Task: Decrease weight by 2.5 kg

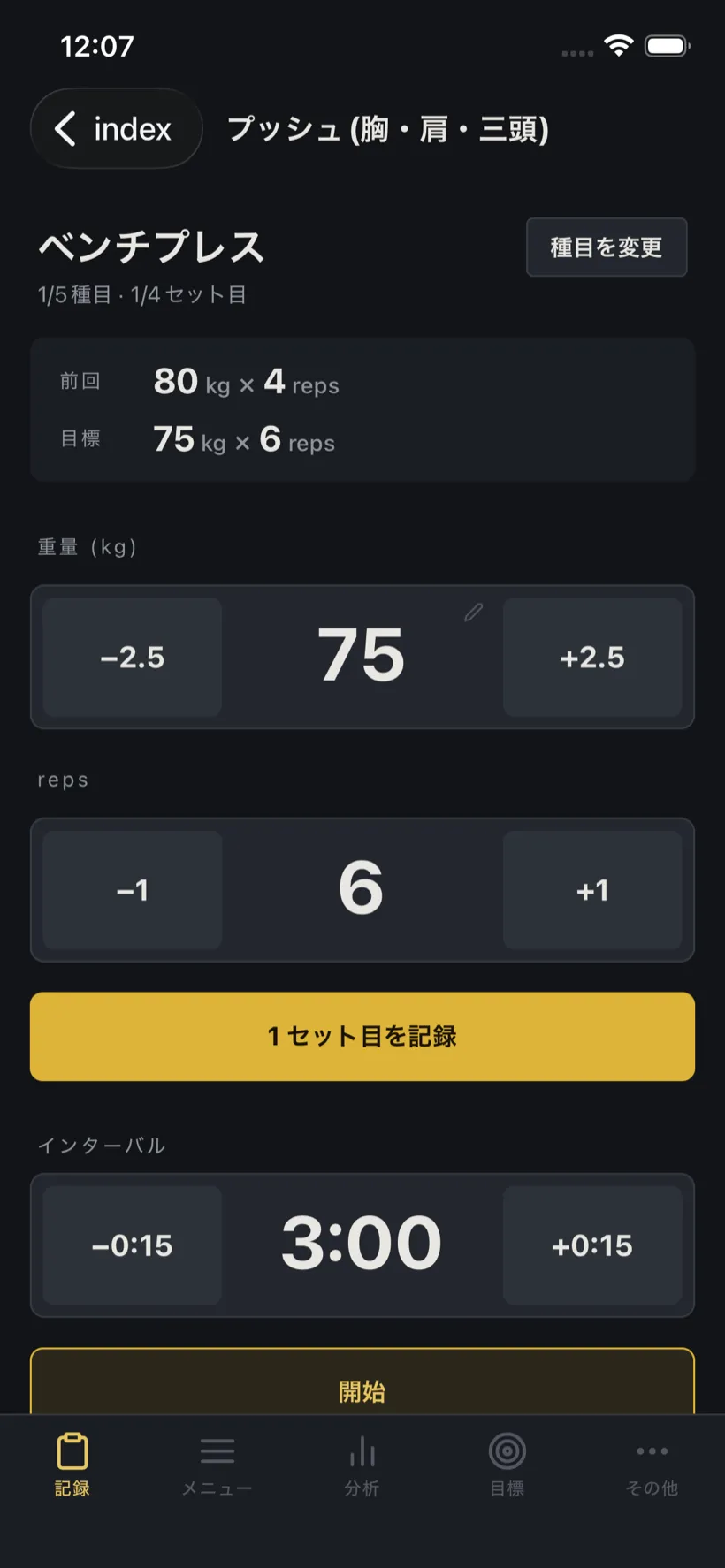Action: tap(133, 658)
